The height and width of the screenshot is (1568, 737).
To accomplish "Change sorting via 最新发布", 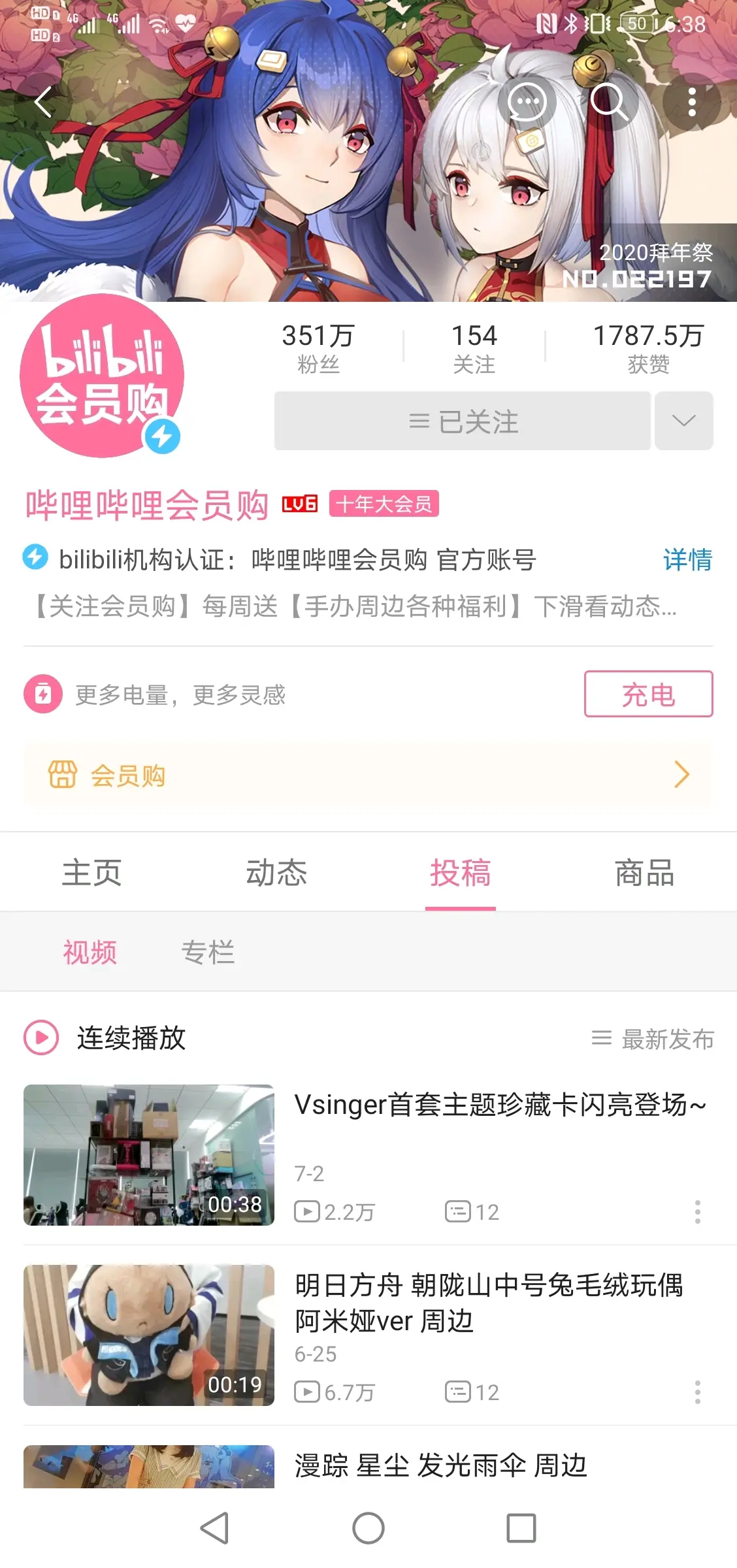I will pyautogui.click(x=653, y=1039).
